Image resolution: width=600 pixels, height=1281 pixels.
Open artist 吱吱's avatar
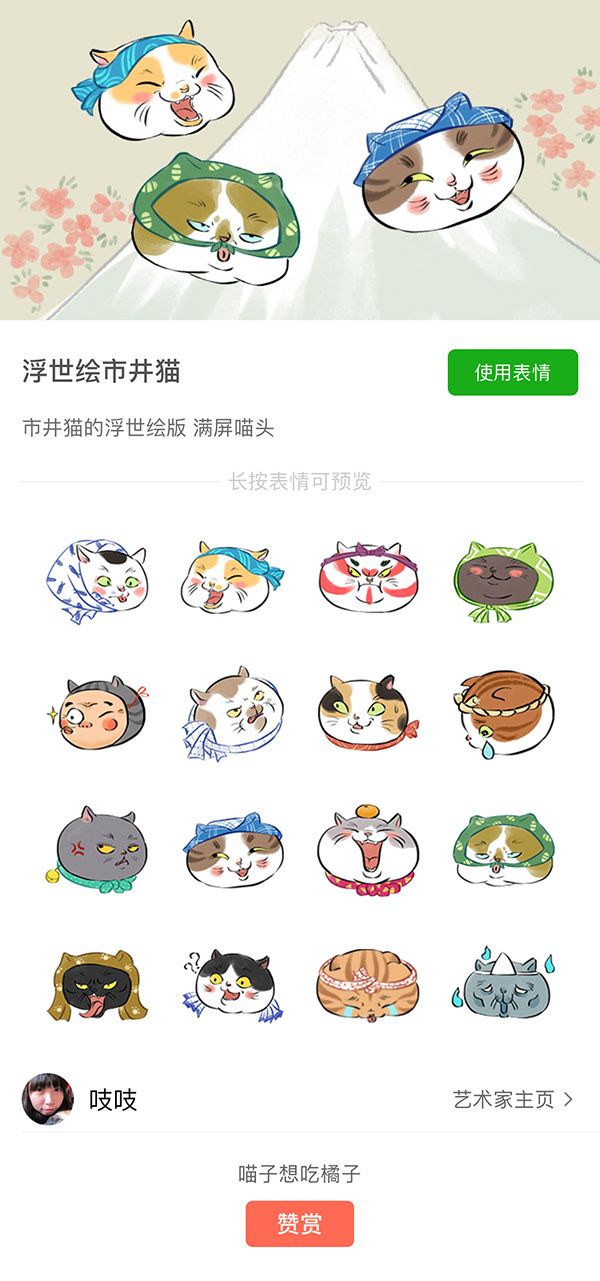coord(48,1099)
